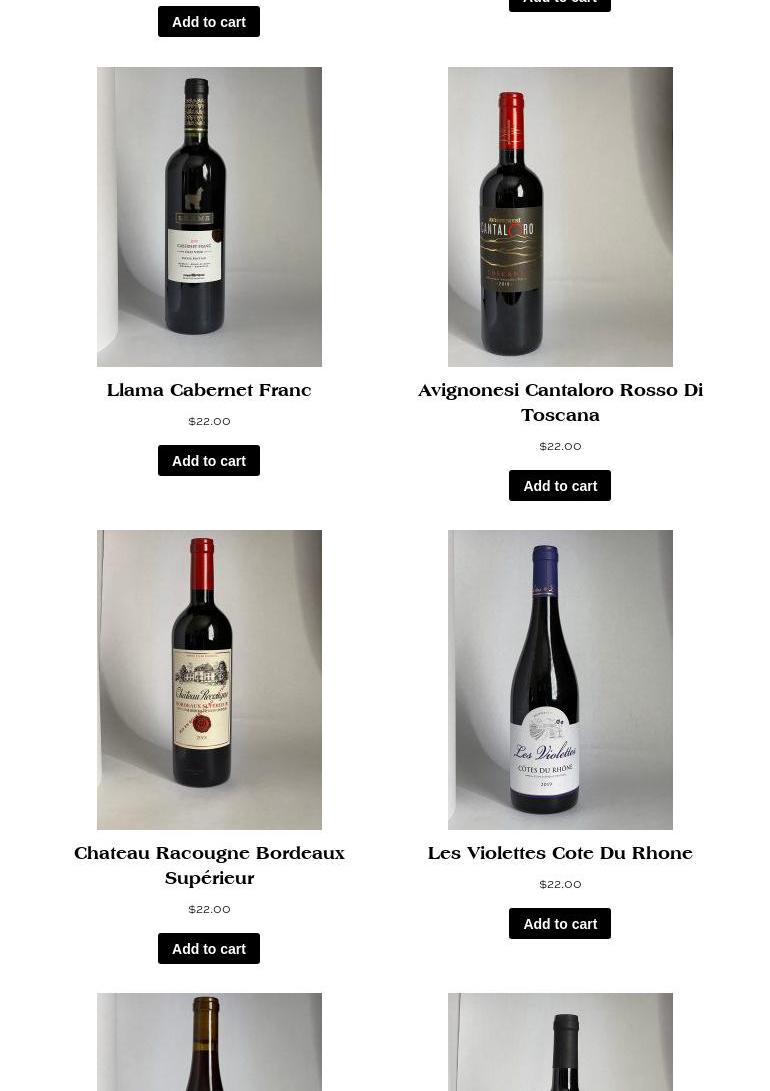Open the Chateau Racougne Bordeaux Supérieur title link

pos(209,866)
